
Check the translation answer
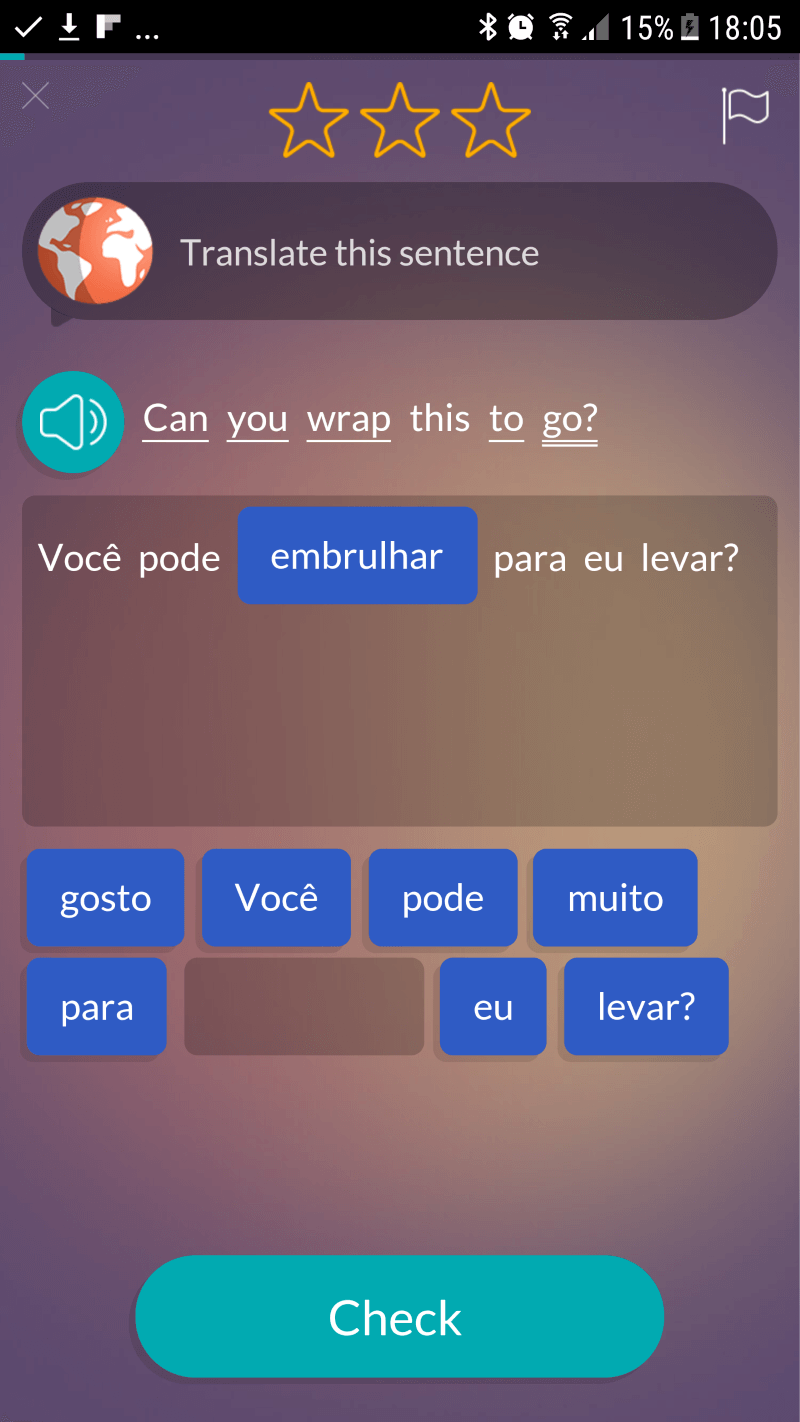(399, 1317)
